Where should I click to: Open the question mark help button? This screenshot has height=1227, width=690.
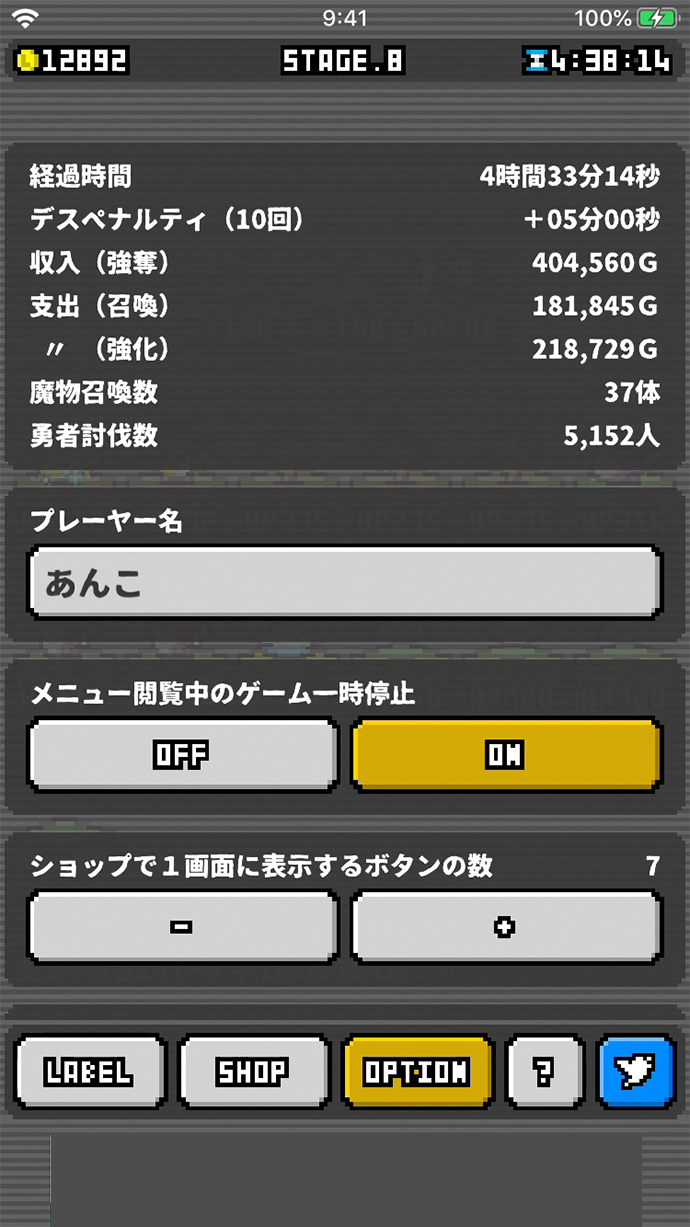pyautogui.click(x=544, y=1072)
